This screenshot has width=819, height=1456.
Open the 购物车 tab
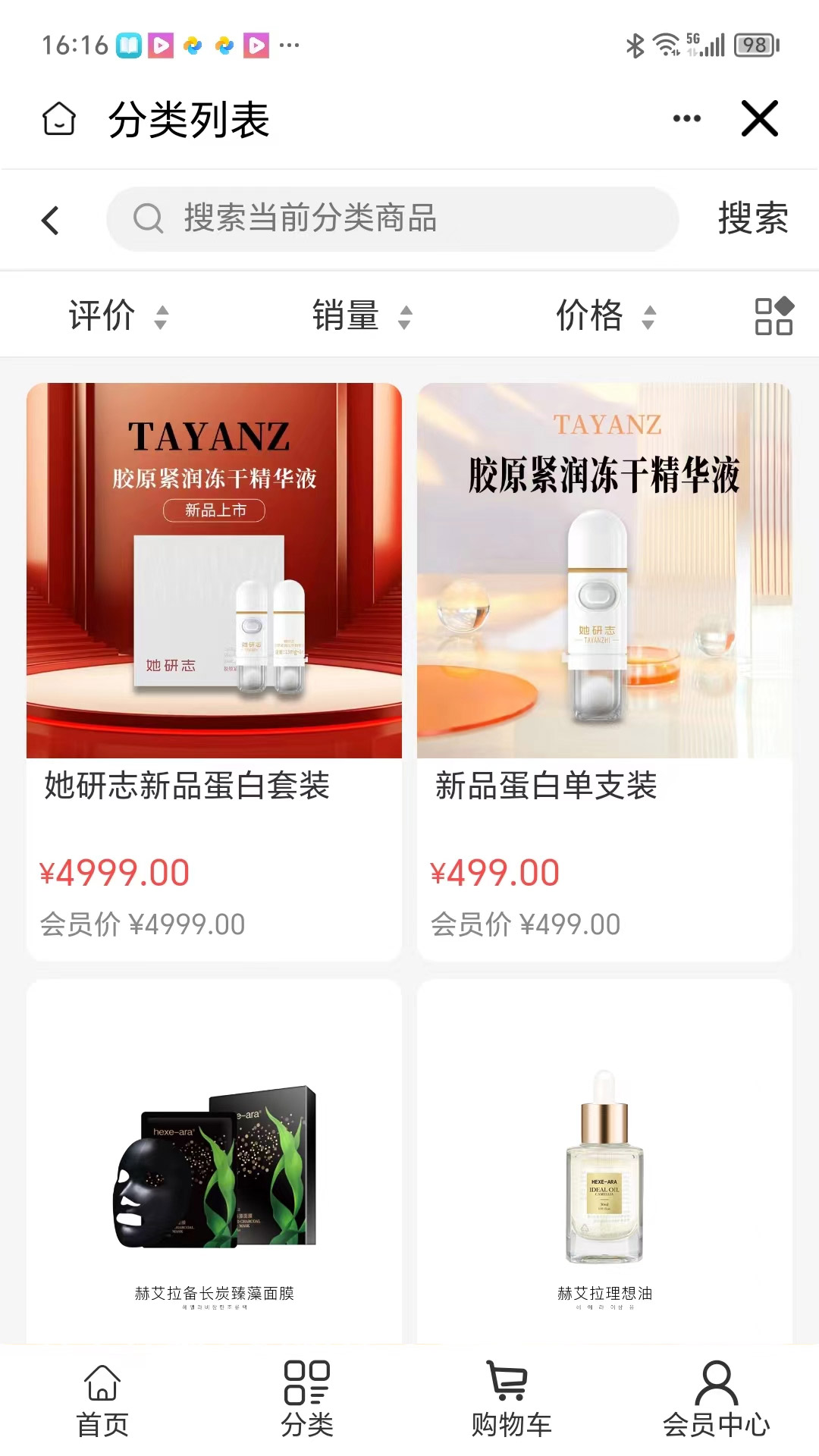[511, 1401]
